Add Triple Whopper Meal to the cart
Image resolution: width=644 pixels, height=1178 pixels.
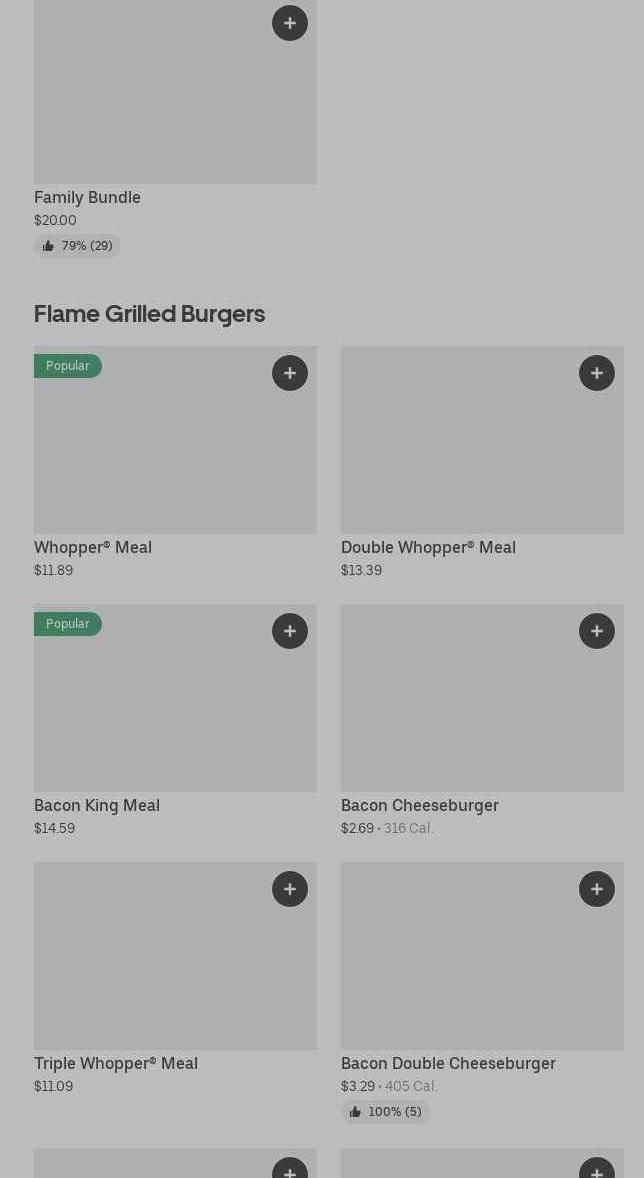[x=290, y=889]
